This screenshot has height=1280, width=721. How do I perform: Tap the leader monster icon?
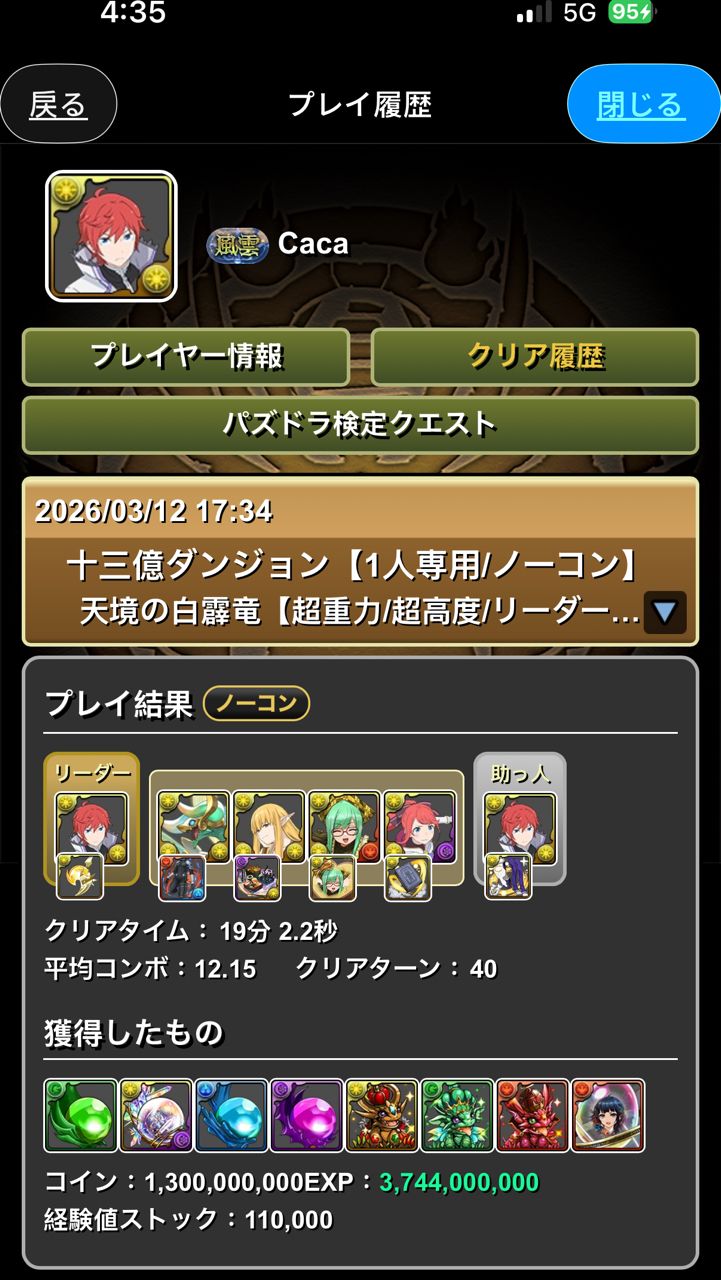tap(91, 828)
